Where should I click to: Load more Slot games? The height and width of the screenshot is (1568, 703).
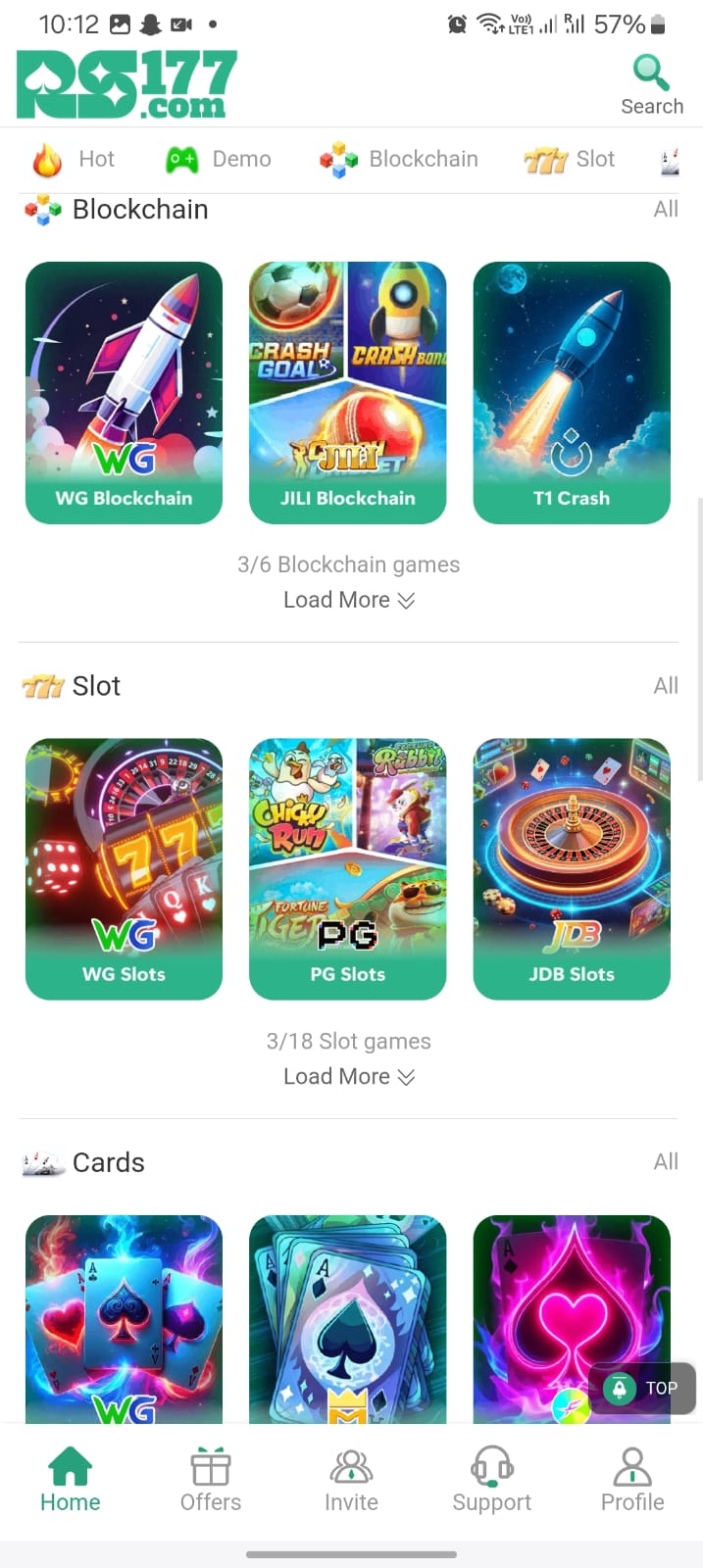[x=348, y=1076]
